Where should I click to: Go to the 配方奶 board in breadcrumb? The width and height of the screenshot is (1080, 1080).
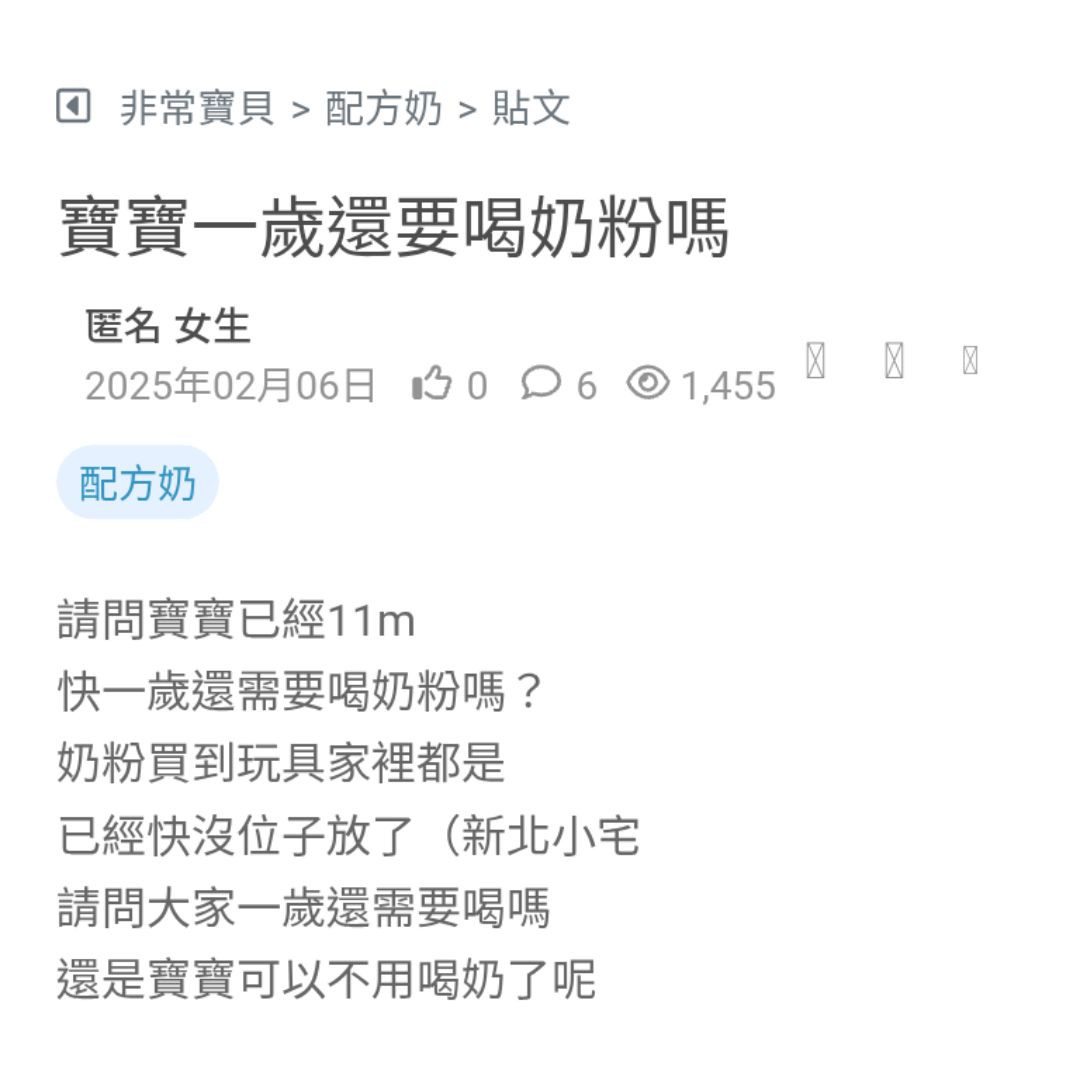point(383,108)
